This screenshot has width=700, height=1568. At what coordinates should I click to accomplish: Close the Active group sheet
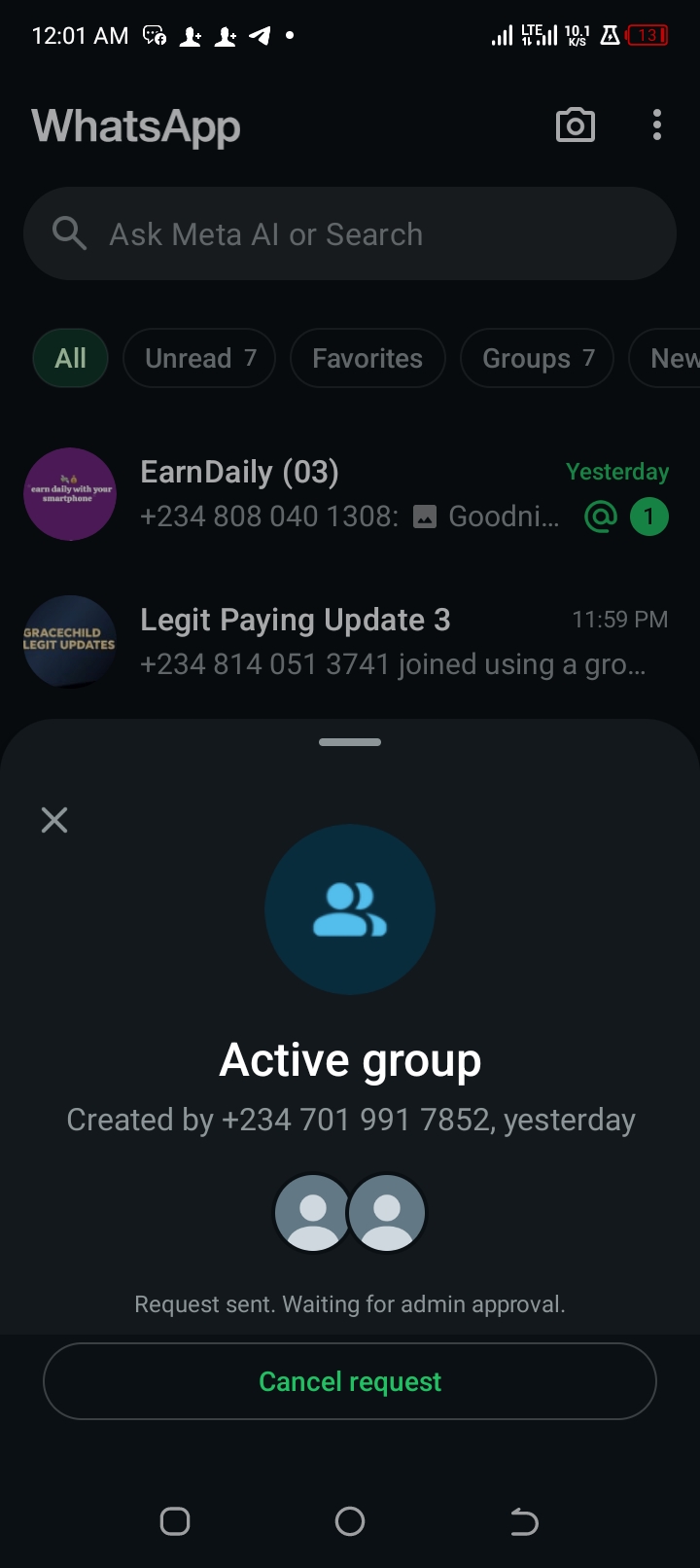coord(54,820)
